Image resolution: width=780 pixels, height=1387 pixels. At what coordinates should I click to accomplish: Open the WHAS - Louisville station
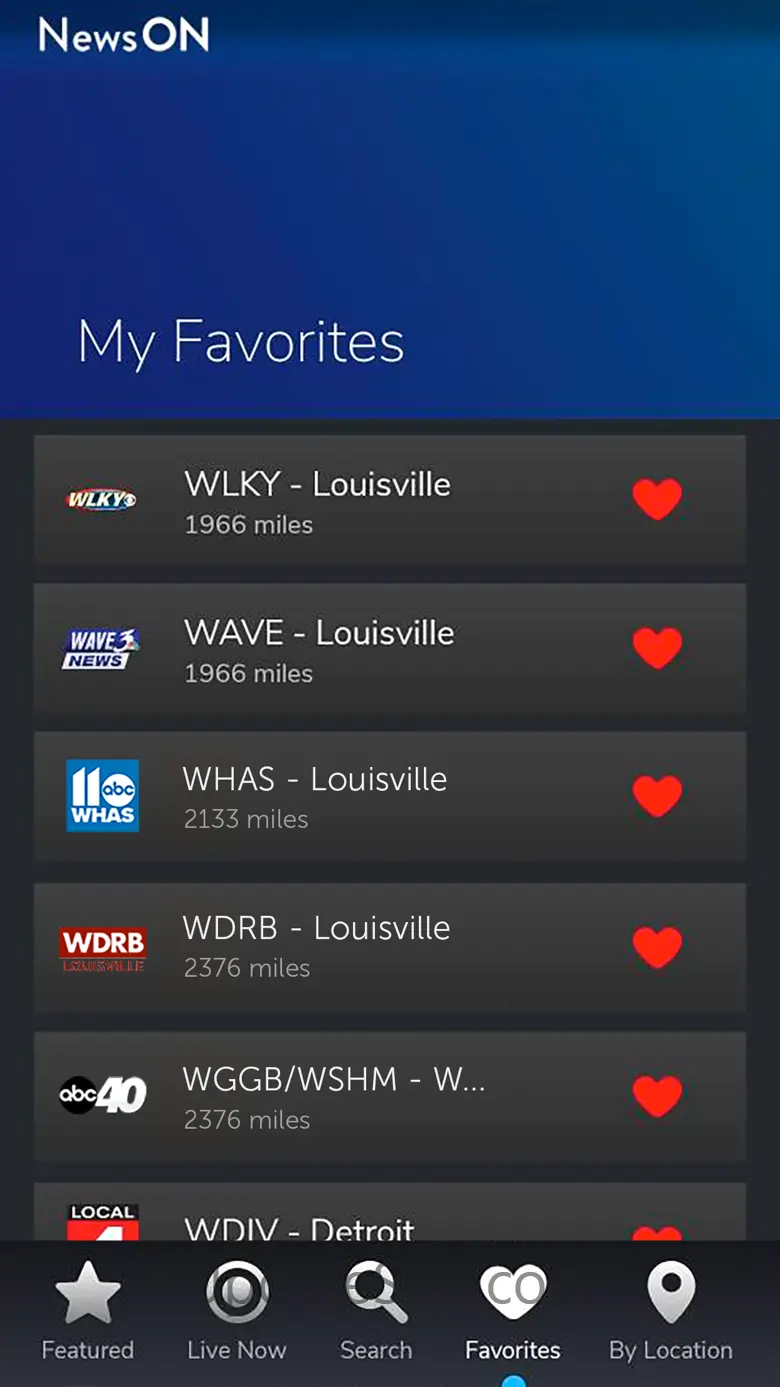389,797
